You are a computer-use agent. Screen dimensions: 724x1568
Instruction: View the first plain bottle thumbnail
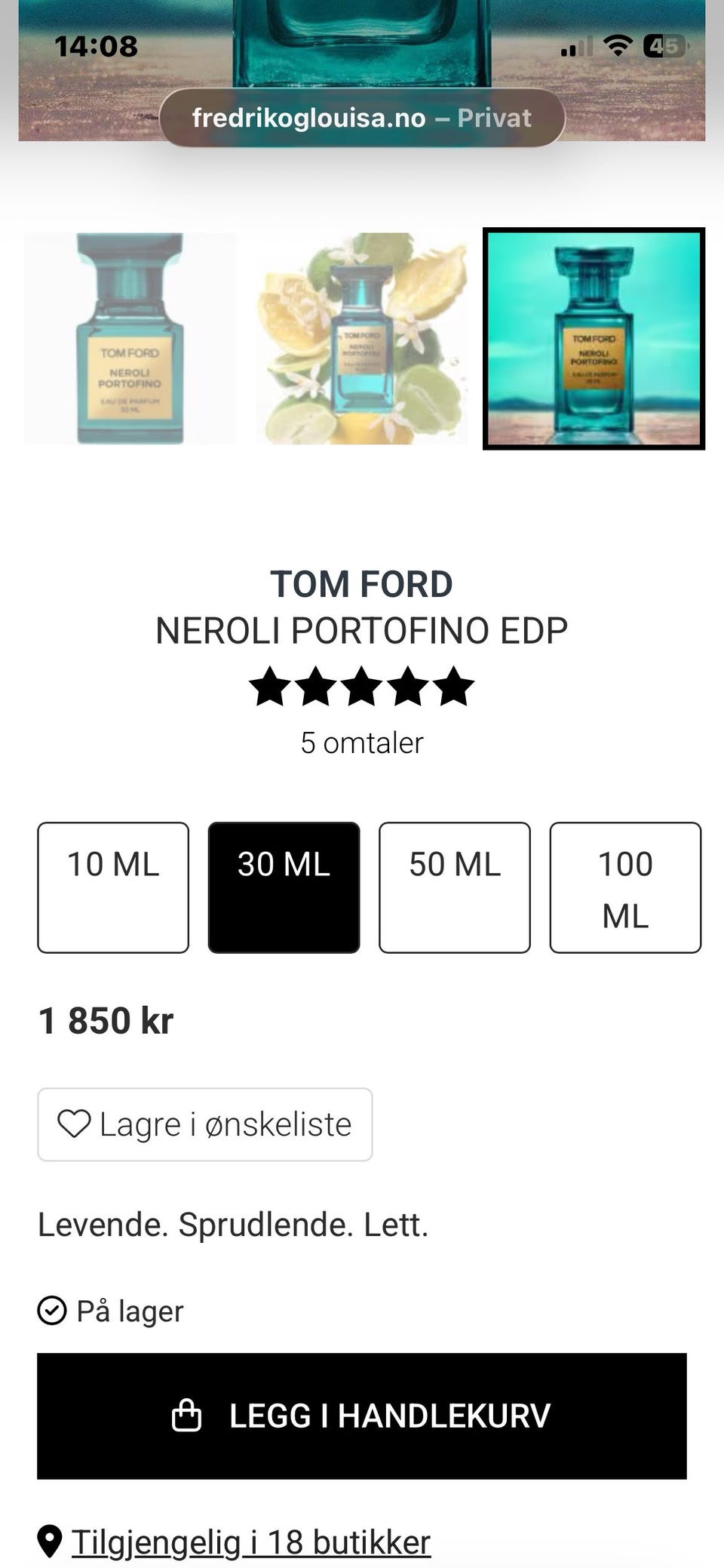pyautogui.click(x=130, y=338)
